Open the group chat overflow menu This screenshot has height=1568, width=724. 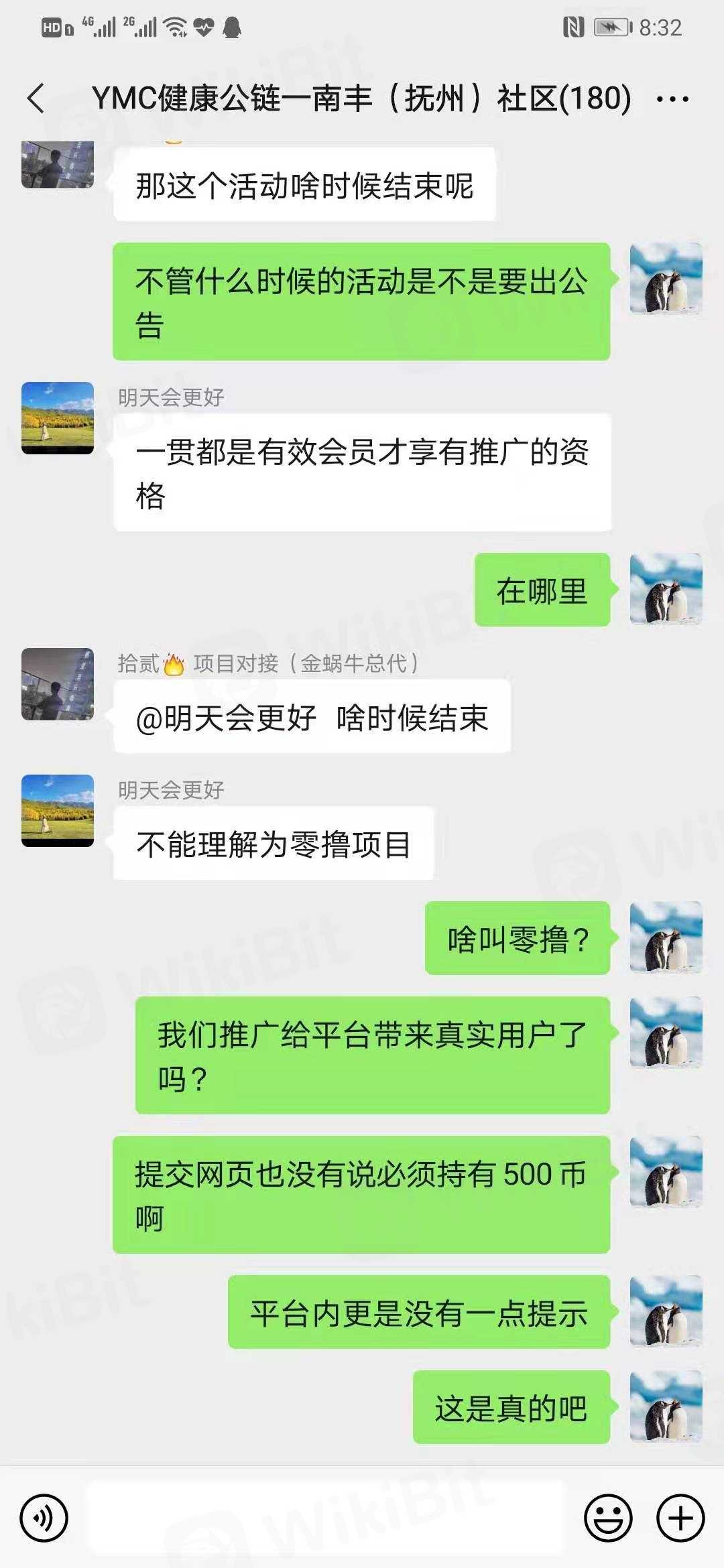click(x=672, y=99)
